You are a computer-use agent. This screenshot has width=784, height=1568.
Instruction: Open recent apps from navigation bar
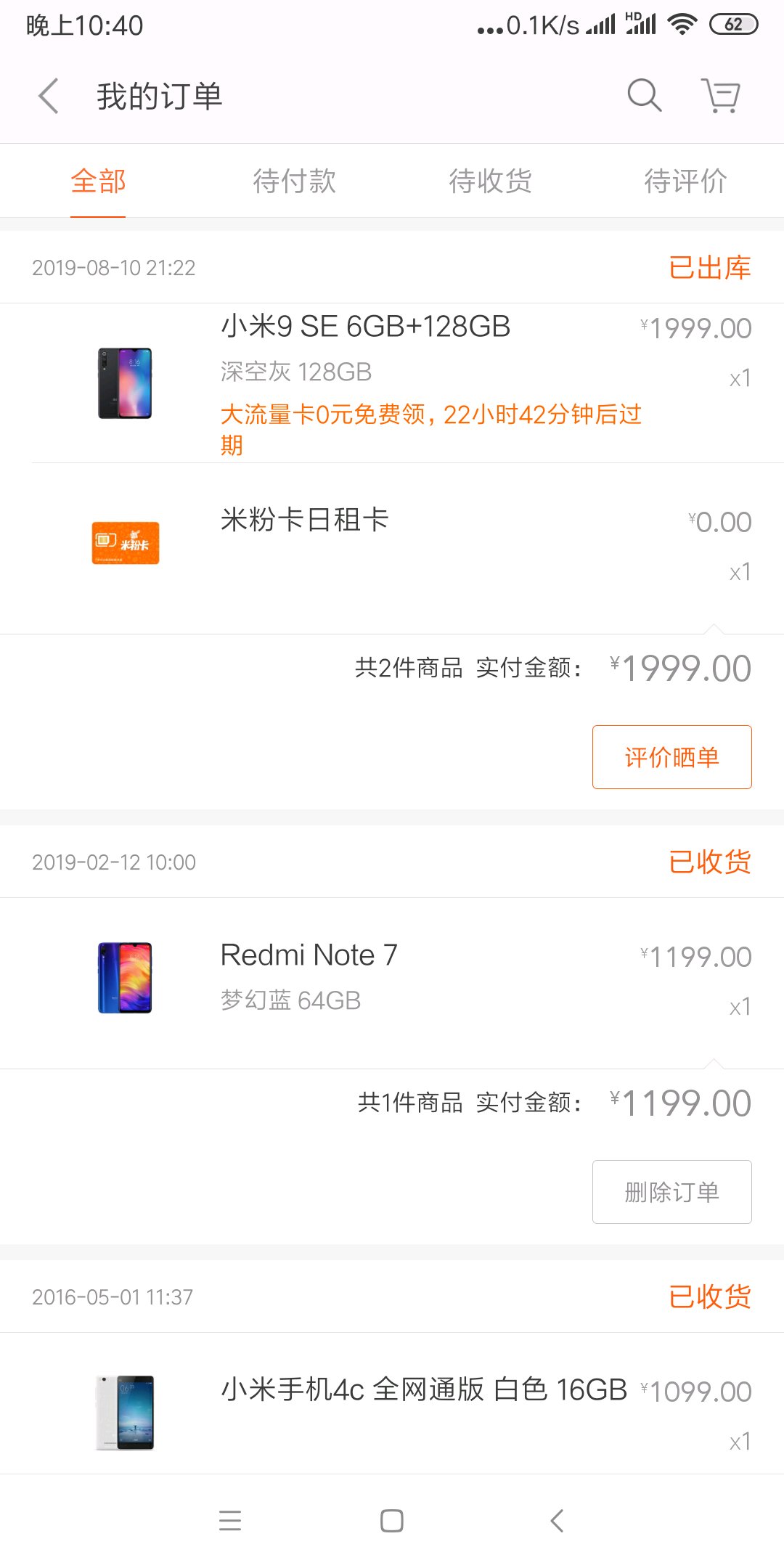230,1521
